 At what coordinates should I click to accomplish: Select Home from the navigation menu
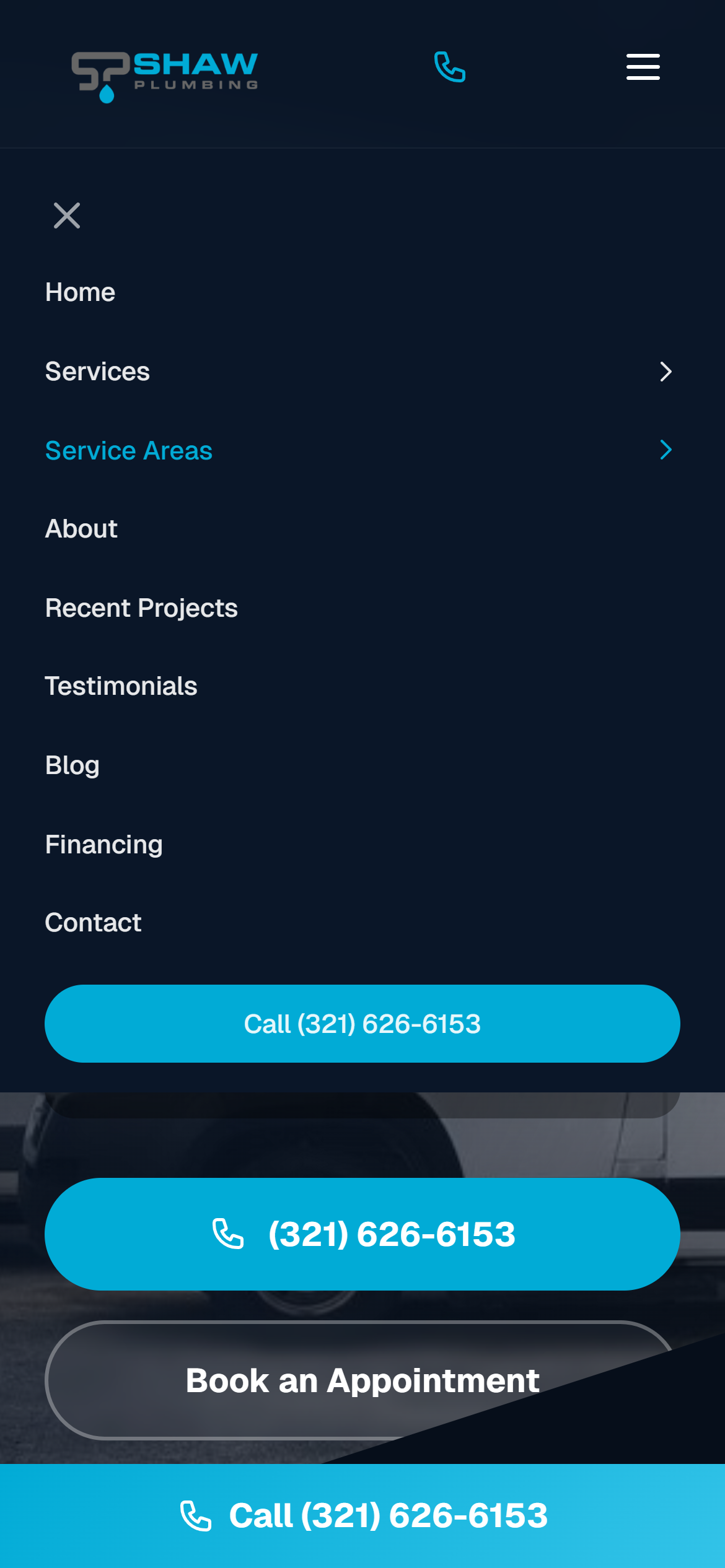pyautogui.click(x=79, y=292)
